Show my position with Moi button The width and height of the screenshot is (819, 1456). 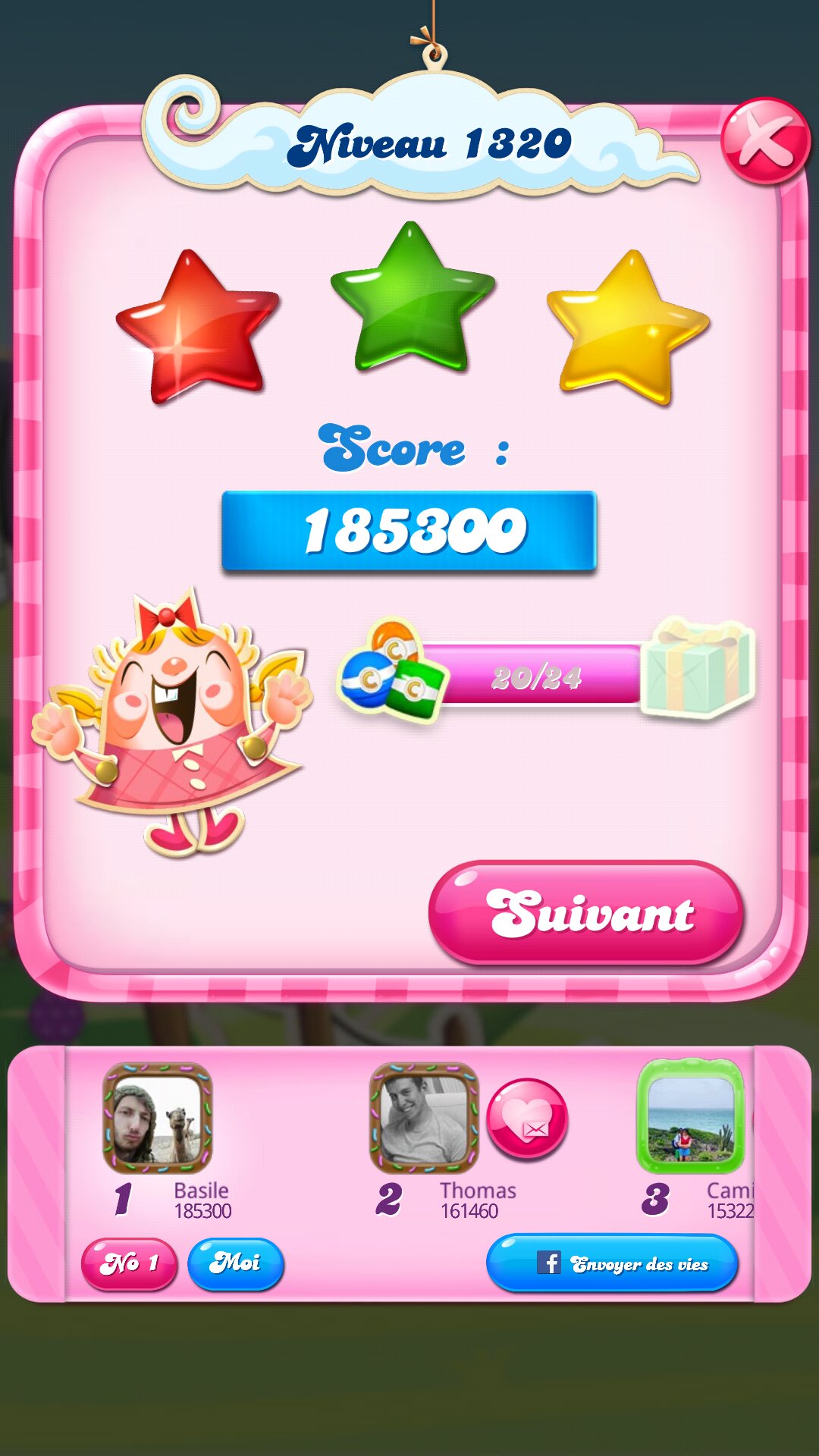coord(235,1263)
